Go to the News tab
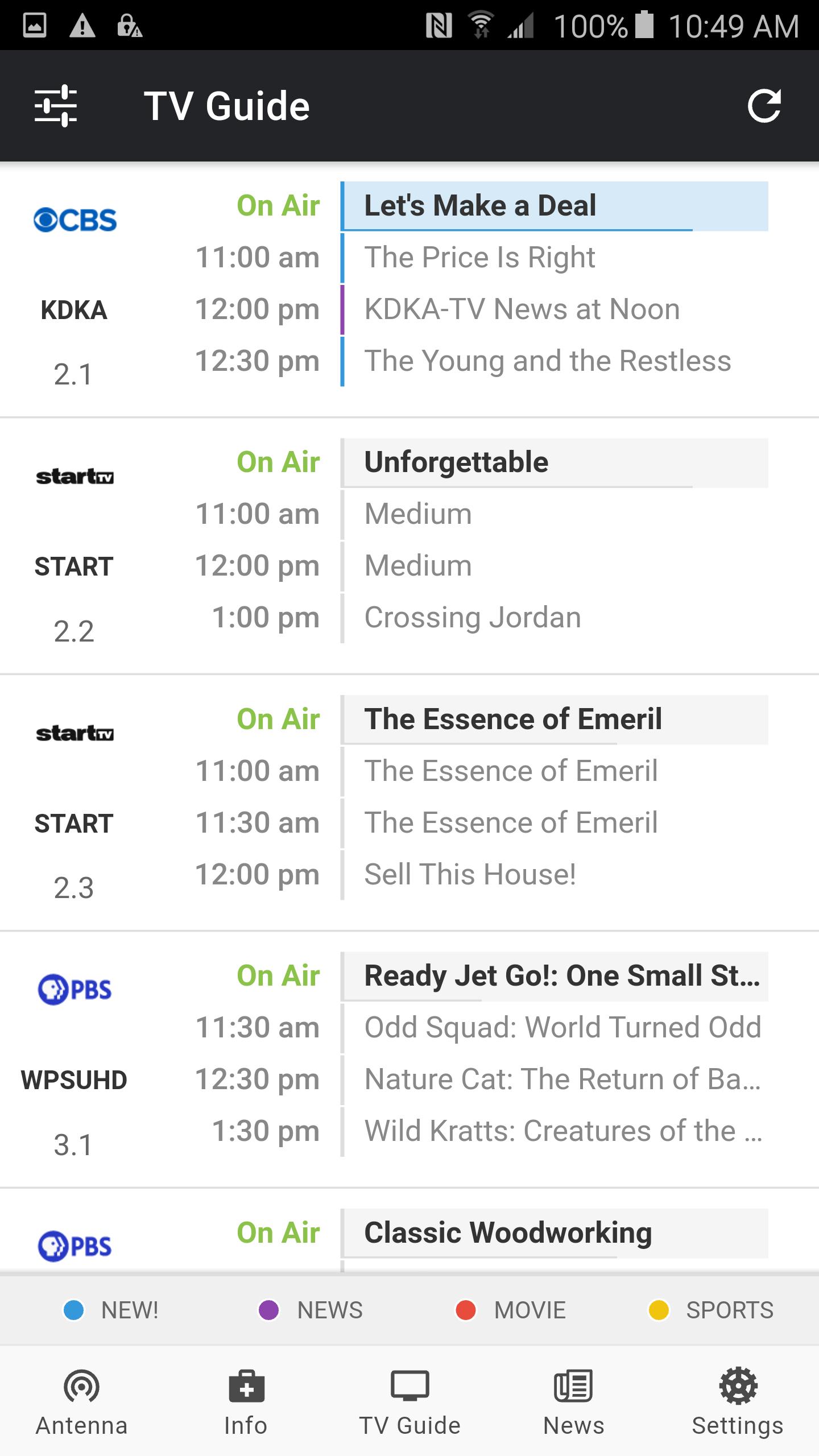This screenshot has height=1456, width=819. (x=573, y=1401)
